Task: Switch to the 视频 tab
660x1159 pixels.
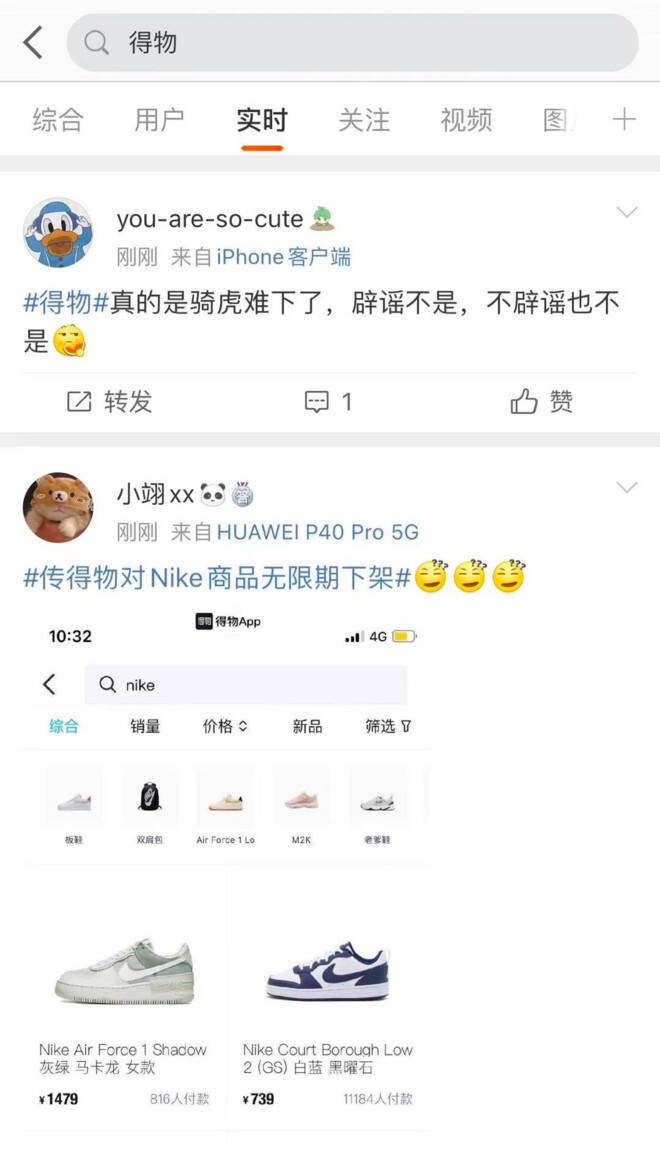Action: [466, 120]
